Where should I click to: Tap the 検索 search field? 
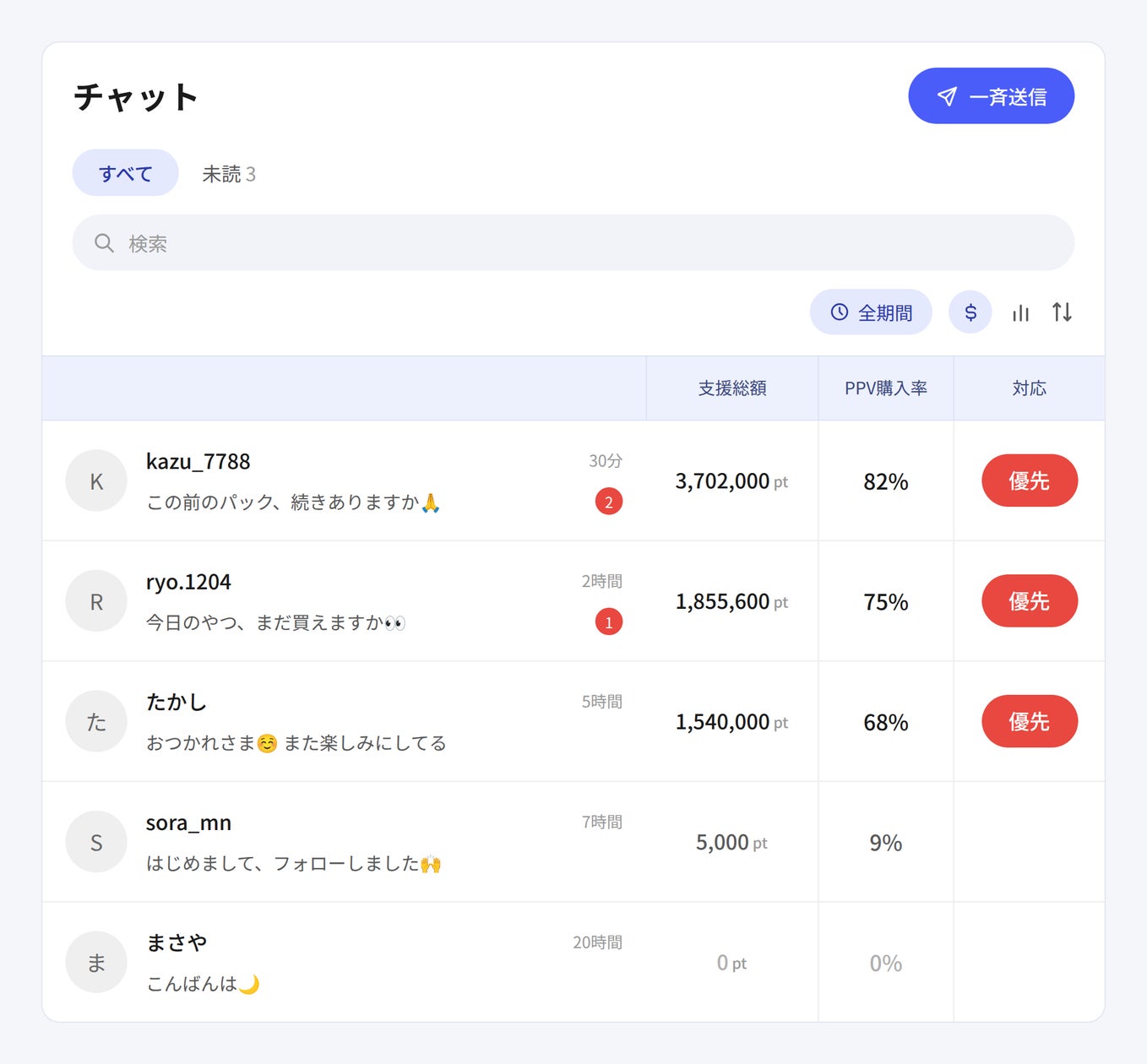573,243
